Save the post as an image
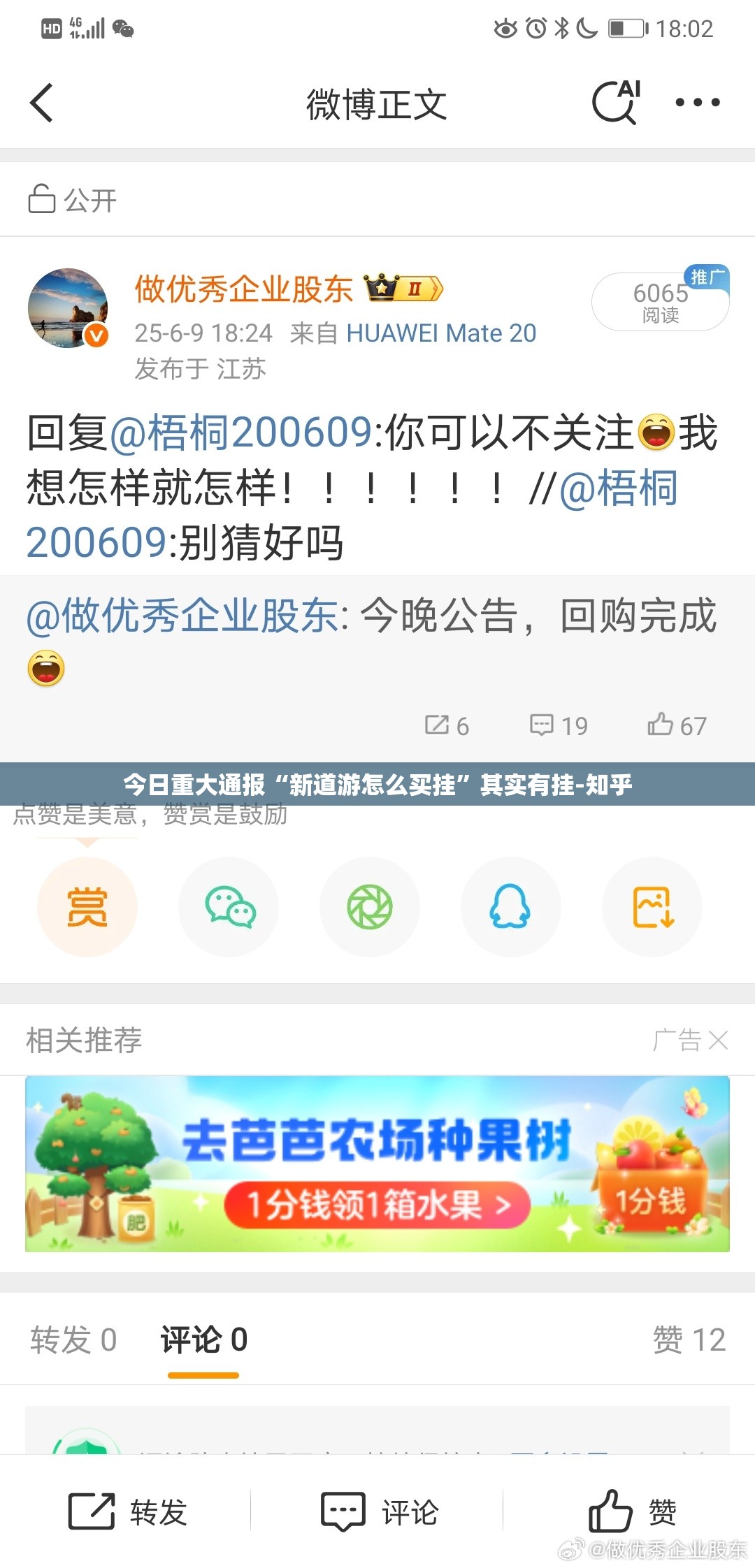Image resolution: width=755 pixels, height=1568 pixels. coord(652,907)
